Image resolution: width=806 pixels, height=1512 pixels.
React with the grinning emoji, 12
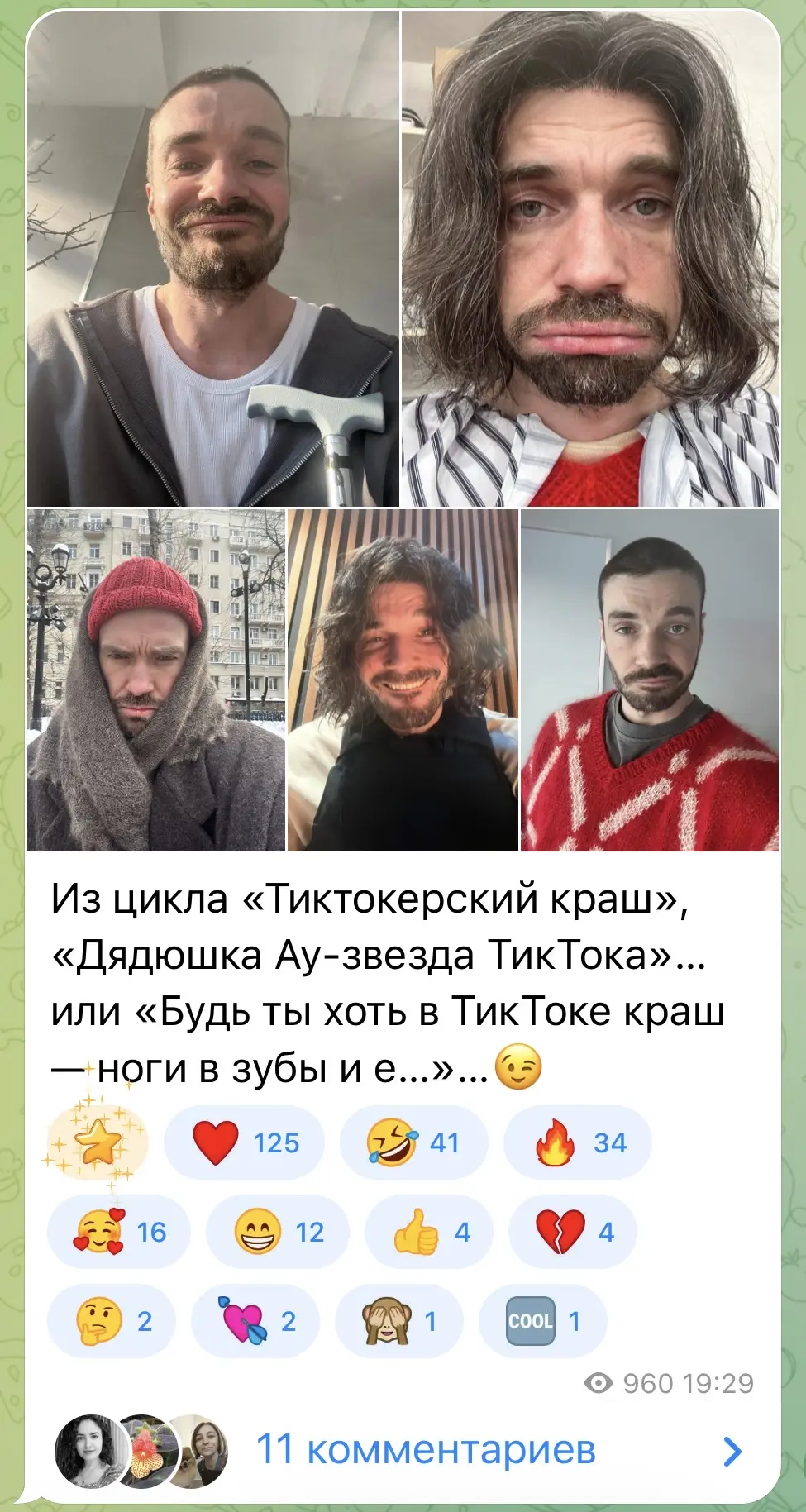click(x=278, y=1232)
